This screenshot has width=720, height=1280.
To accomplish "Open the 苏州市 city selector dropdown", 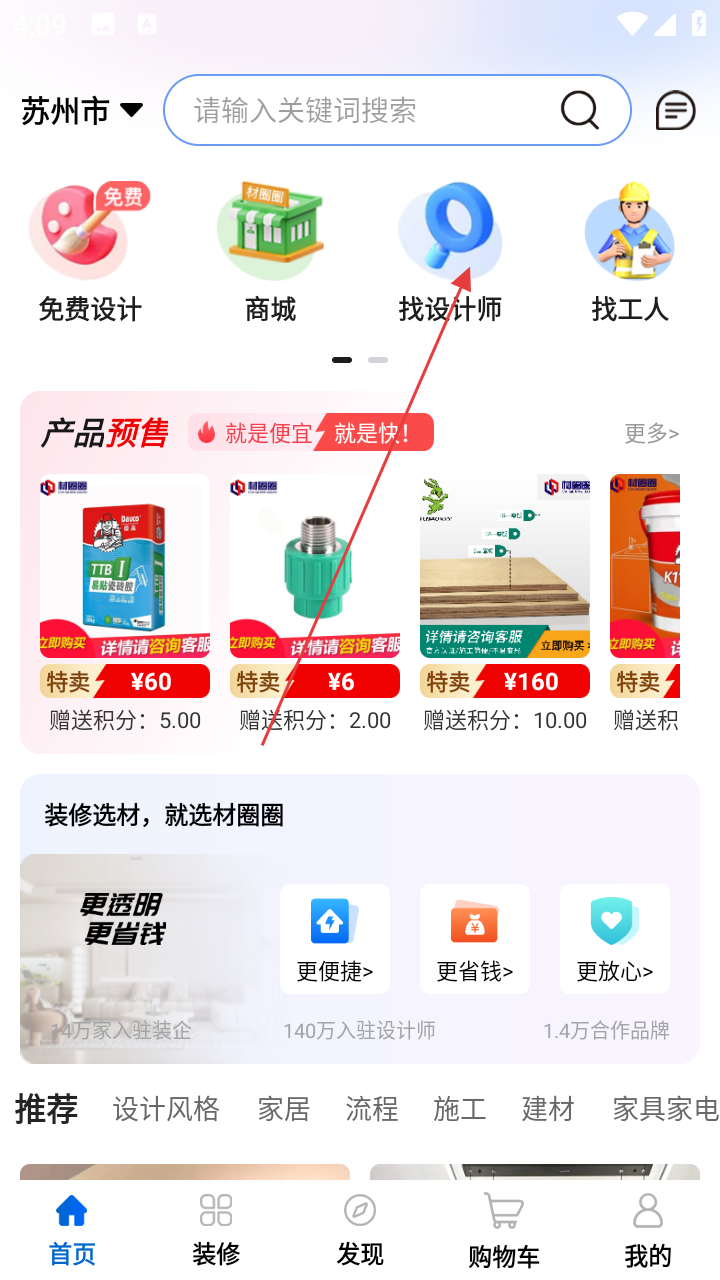I will 82,110.
